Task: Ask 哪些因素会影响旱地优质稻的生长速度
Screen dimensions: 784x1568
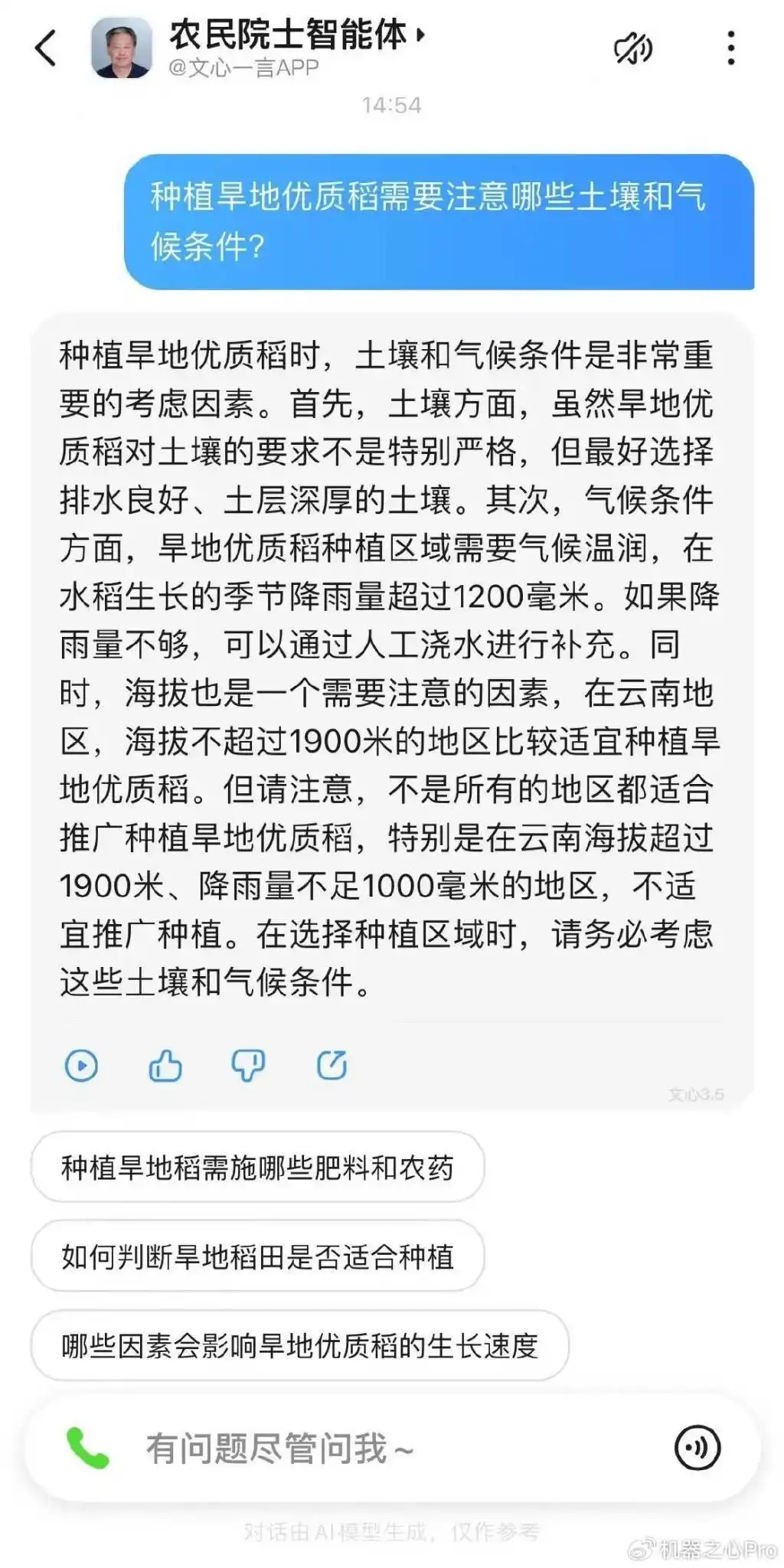Action: (x=299, y=1347)
